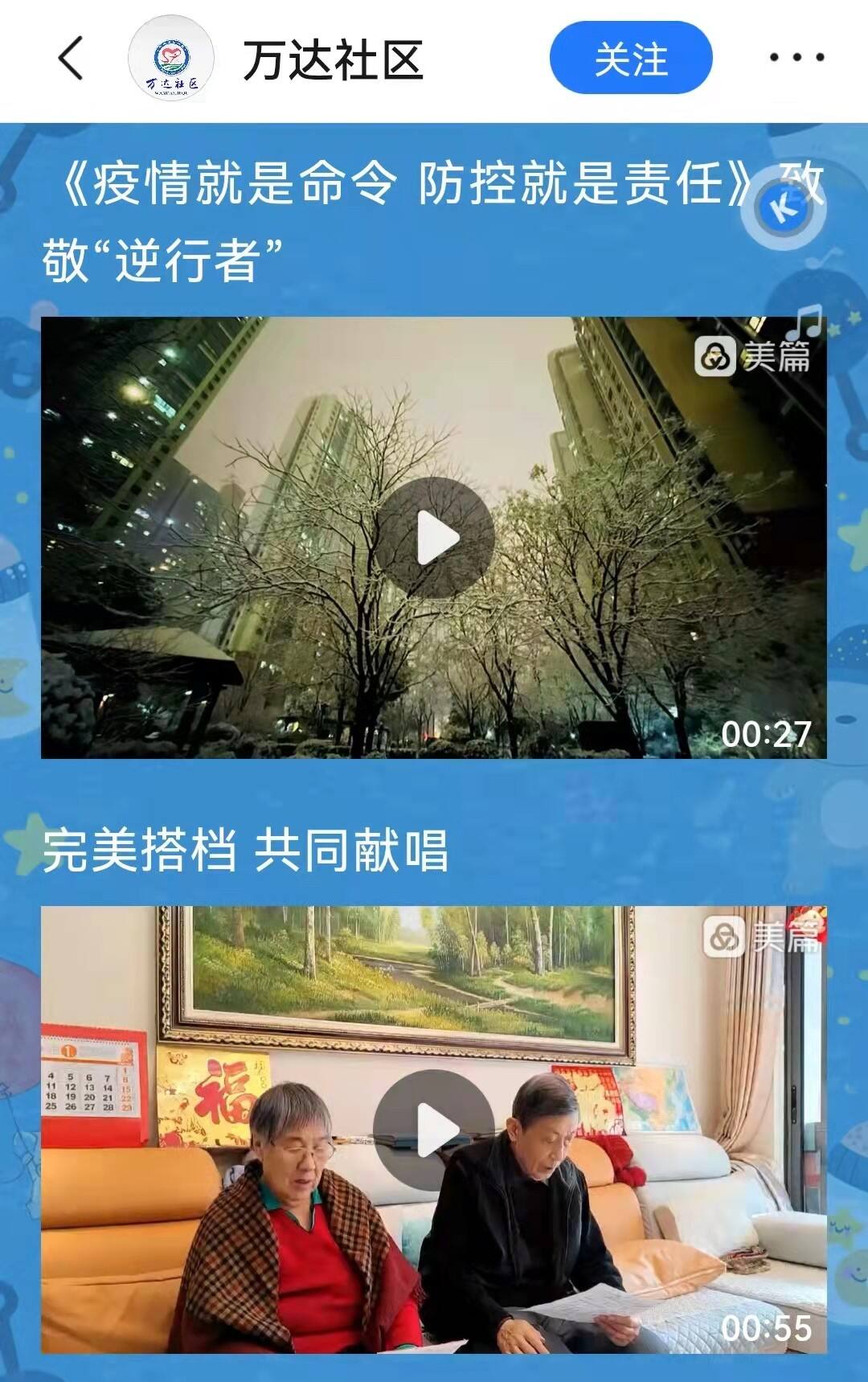Play the 00:55 elderly couple singing video
Screen dimensions: 868x1382
[435, 1130]
